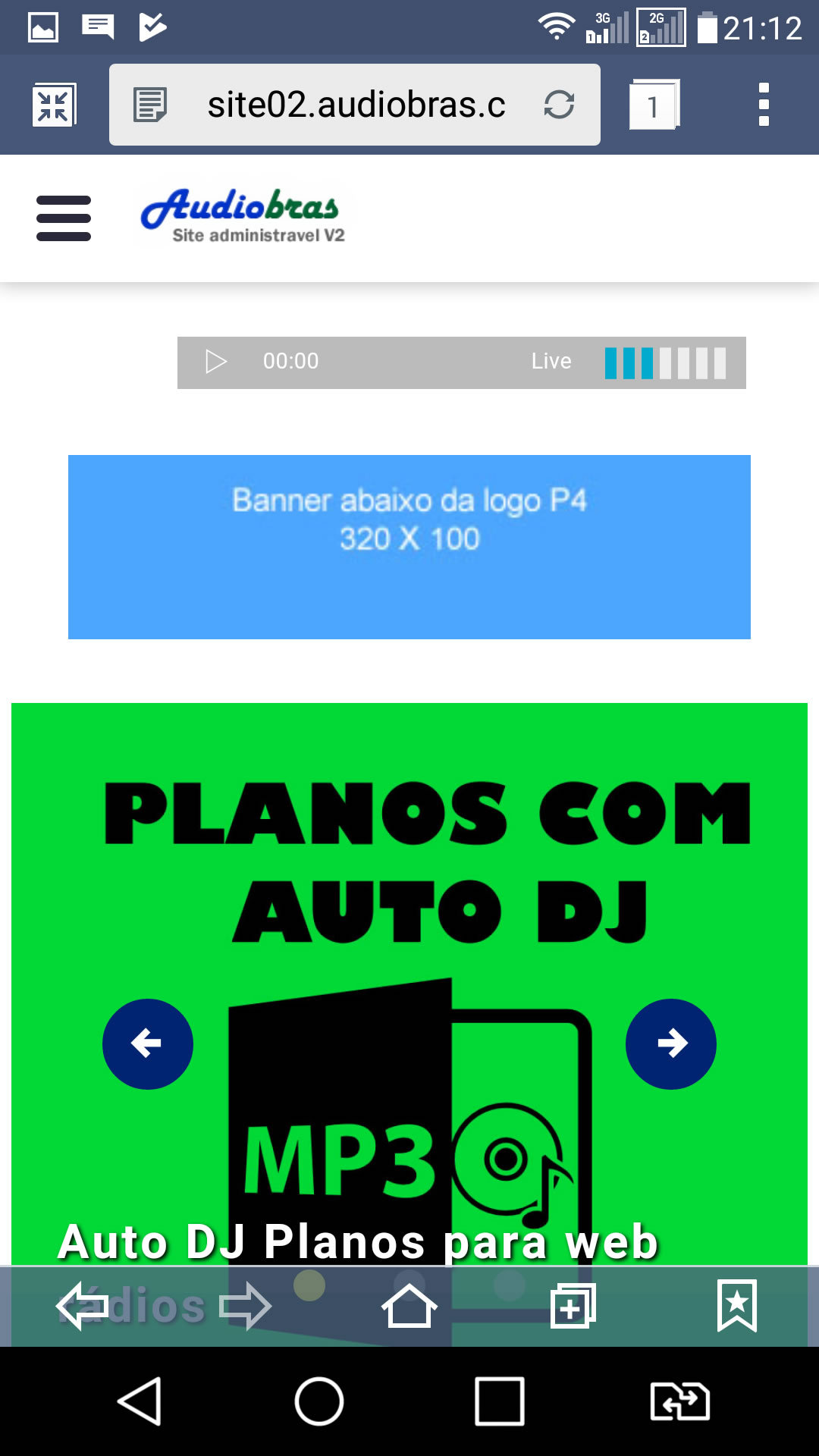Open the Banner abaixo da logo P4 ad
This screenshot has height=1456, width=819.
point(409,547)
